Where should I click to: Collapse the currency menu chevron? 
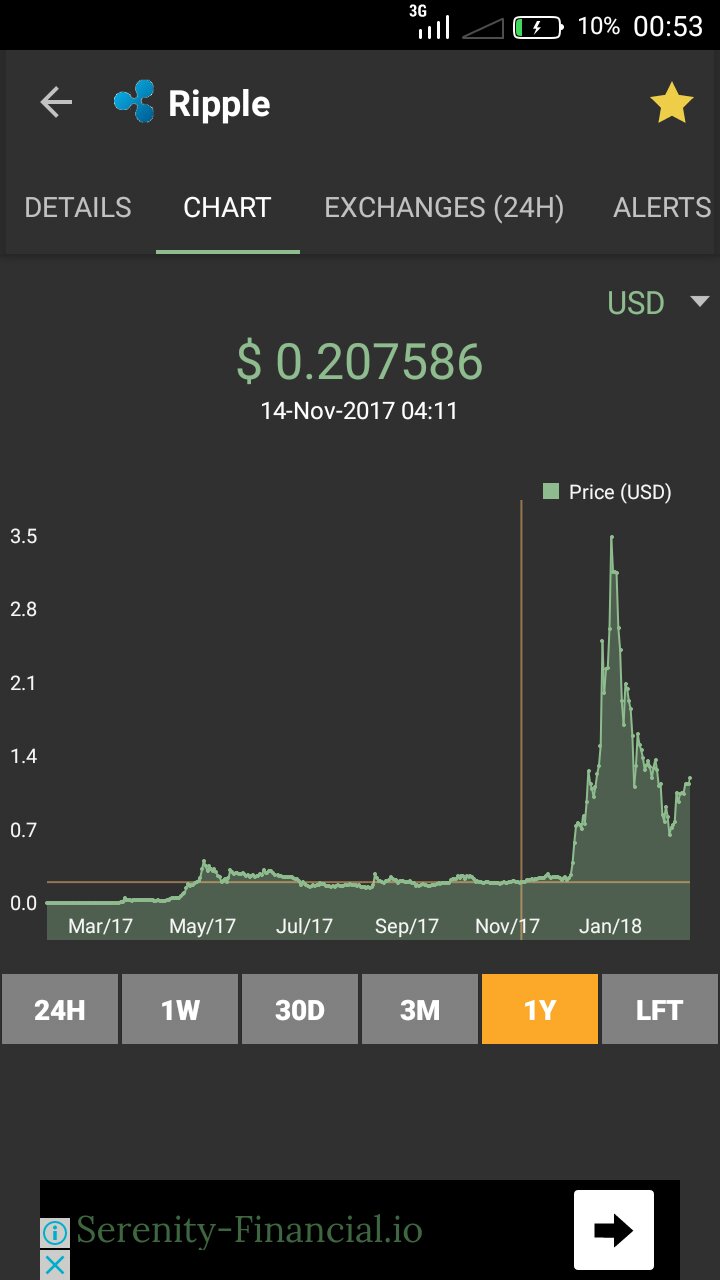point(700,302)
